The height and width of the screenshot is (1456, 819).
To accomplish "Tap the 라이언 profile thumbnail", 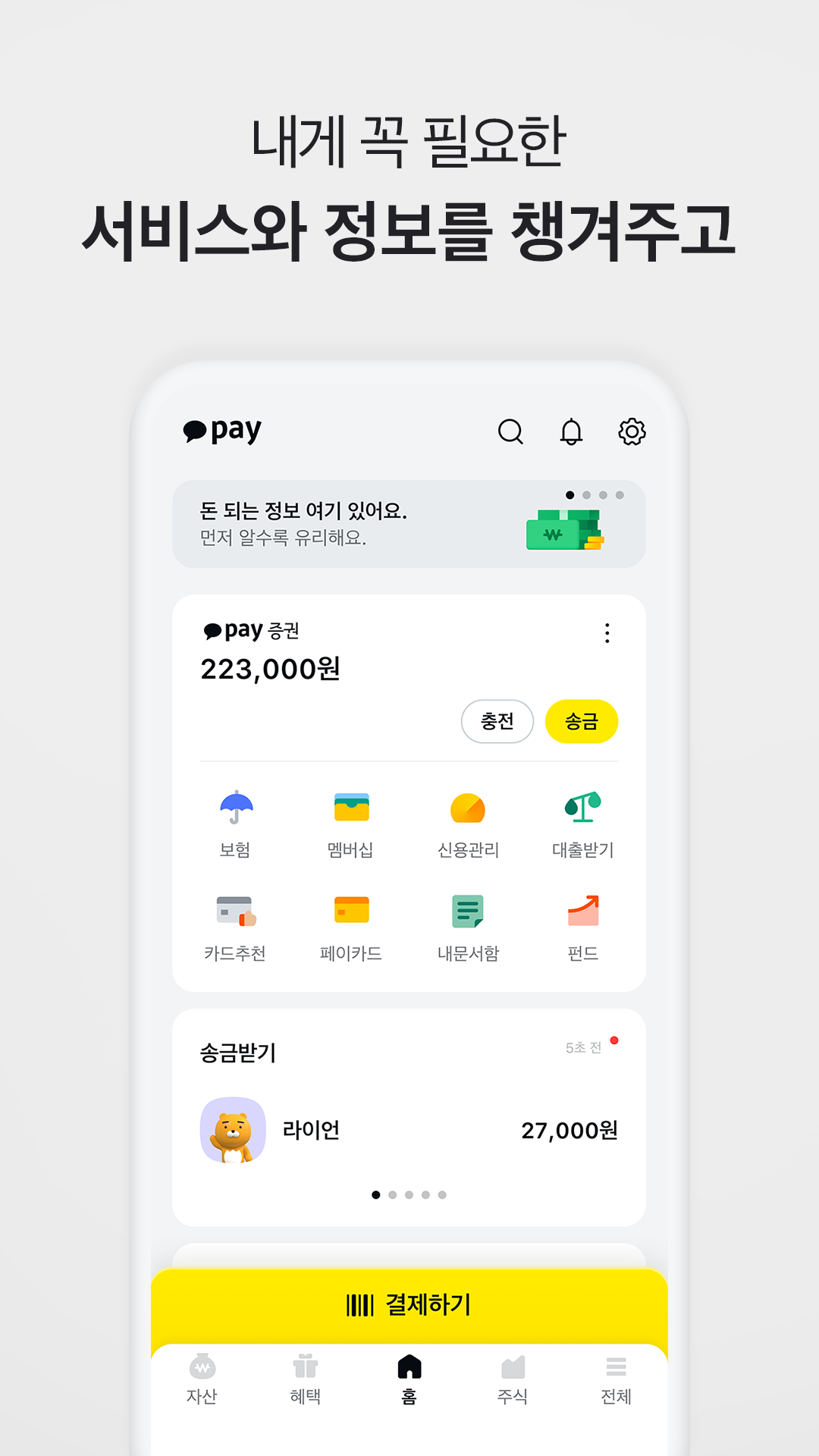I will 231,1130.
